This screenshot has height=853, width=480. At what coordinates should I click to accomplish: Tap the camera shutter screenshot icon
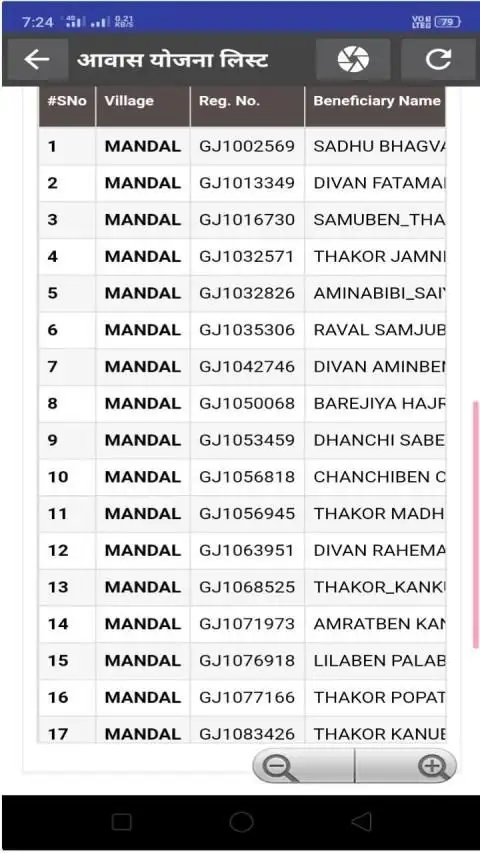coord(353,59)
